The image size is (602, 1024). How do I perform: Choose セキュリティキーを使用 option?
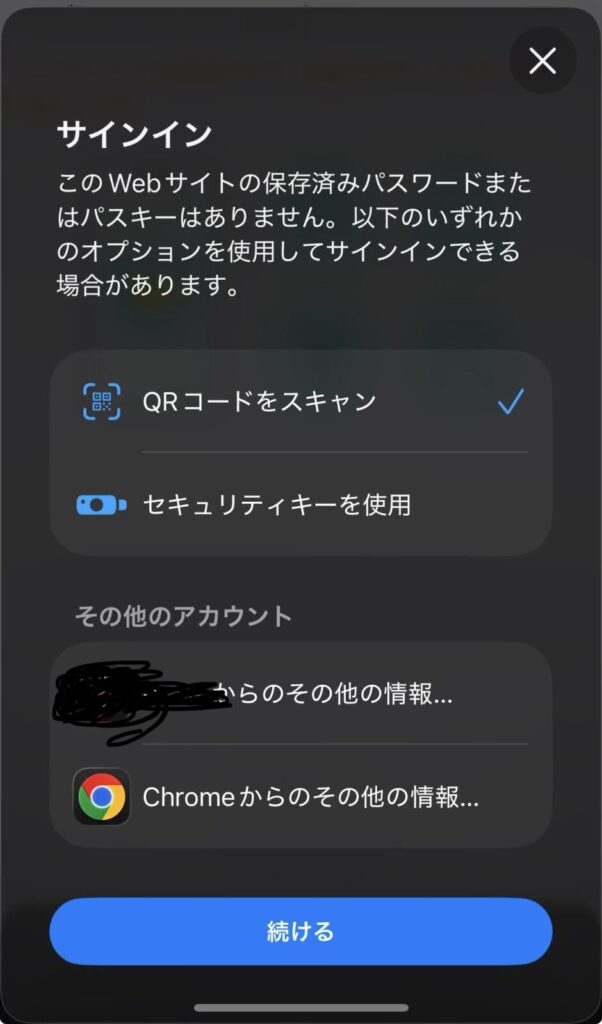coord(300,504)
